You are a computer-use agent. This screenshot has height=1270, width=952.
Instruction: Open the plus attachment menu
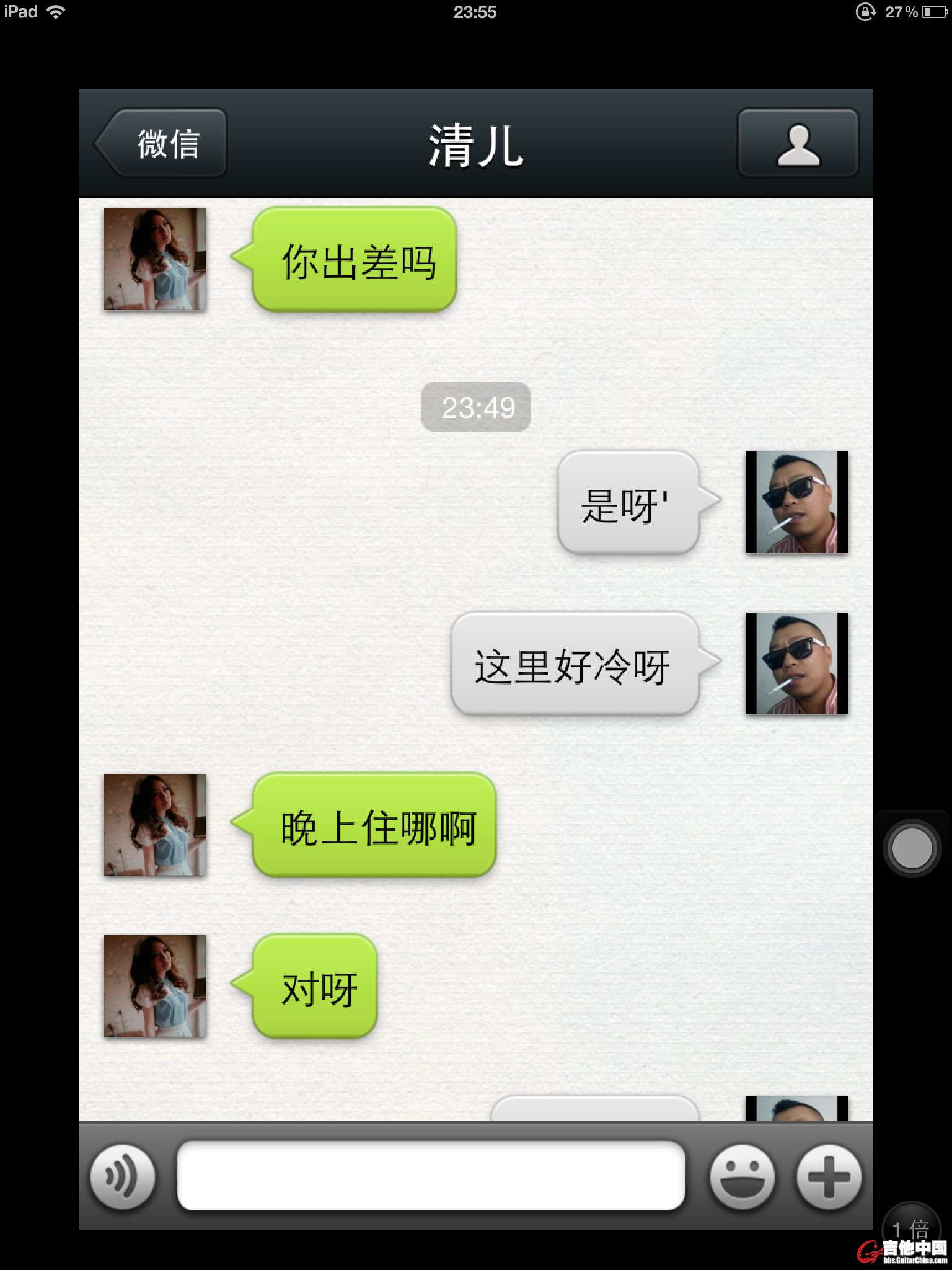829,1176
